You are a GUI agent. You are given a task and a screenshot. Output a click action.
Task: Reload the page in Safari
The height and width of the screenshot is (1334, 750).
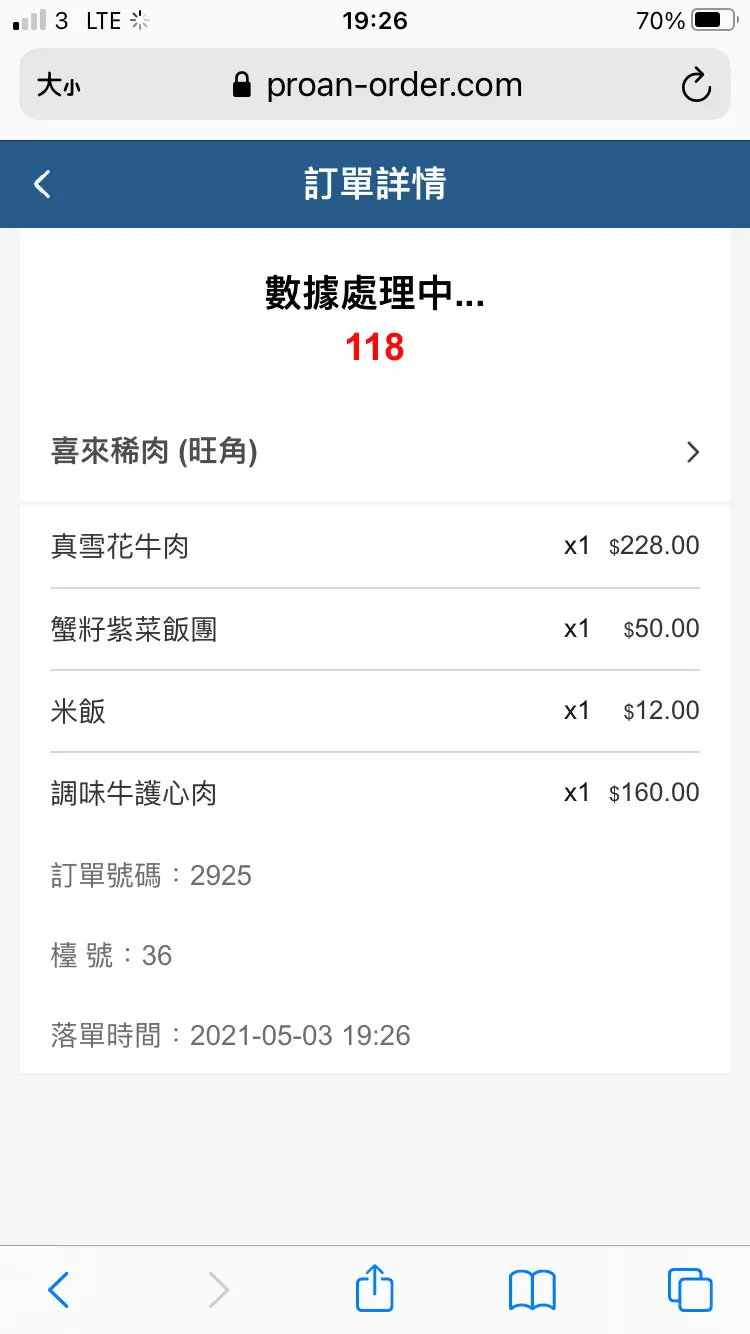click(x=695, y=86)
